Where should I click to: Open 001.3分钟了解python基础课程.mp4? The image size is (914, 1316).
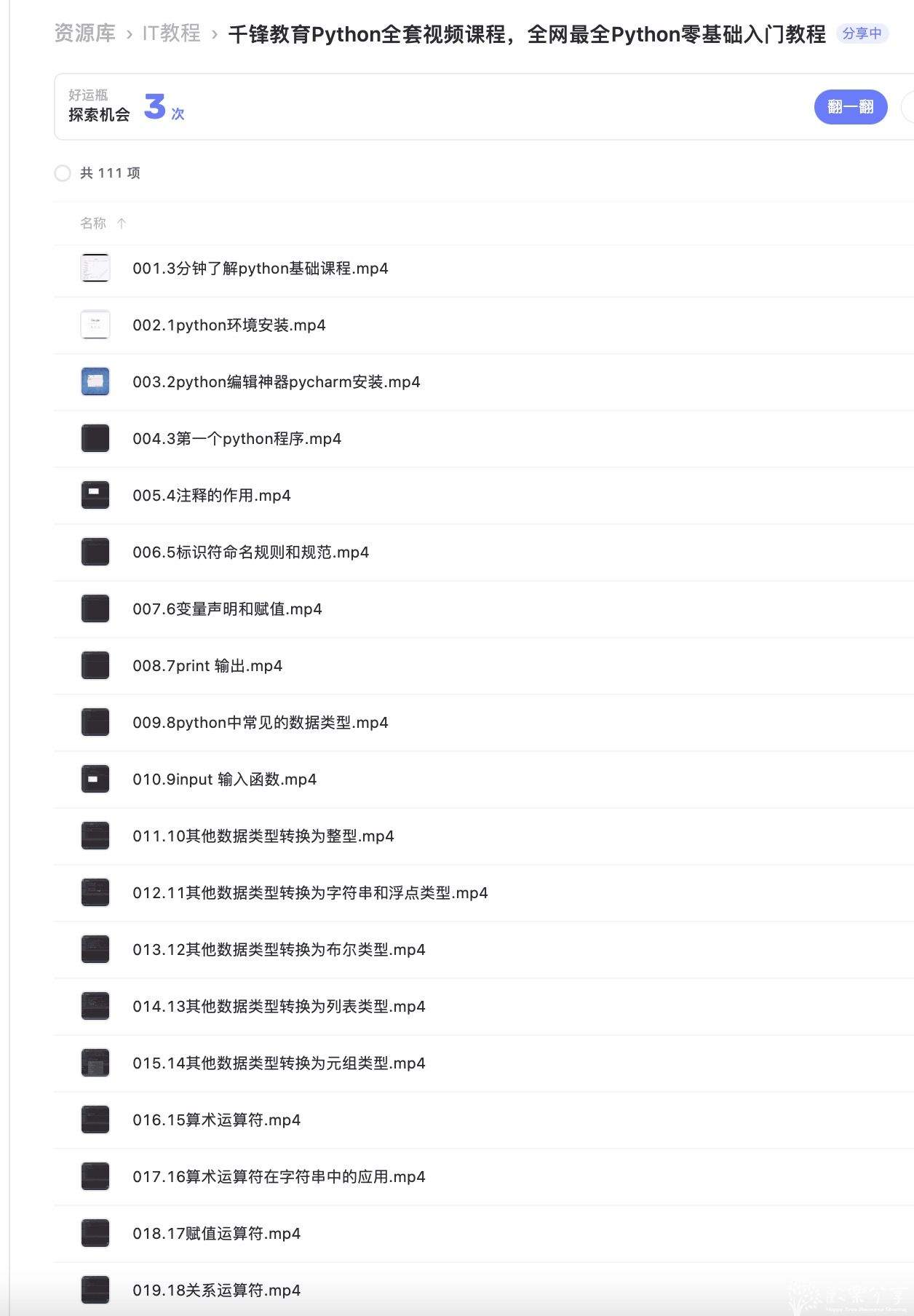tap(260, 269)
